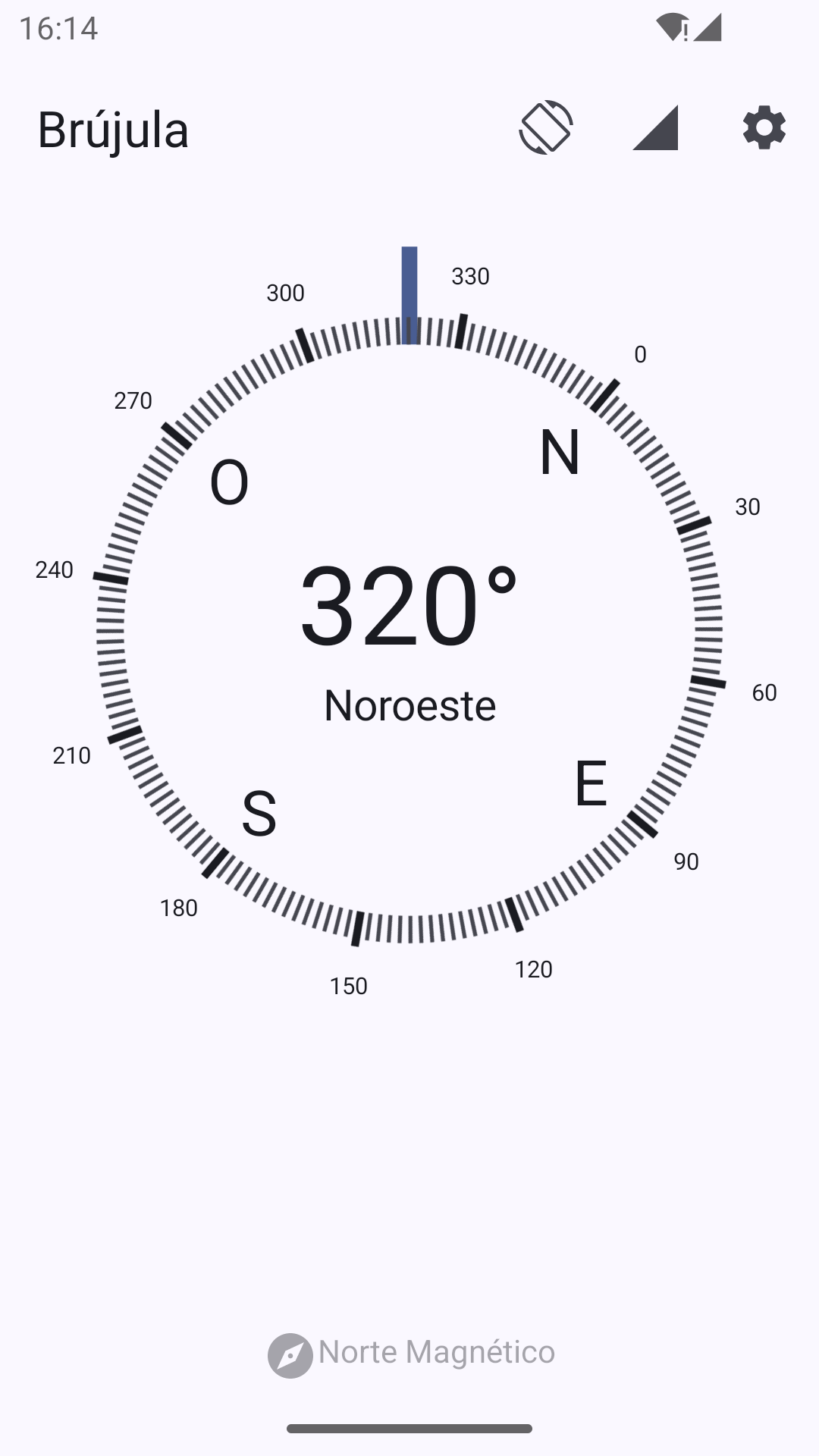Open the sensor accuracy indicator
The height and width of the screenshot is (1456, 819).
click(655, 127)
